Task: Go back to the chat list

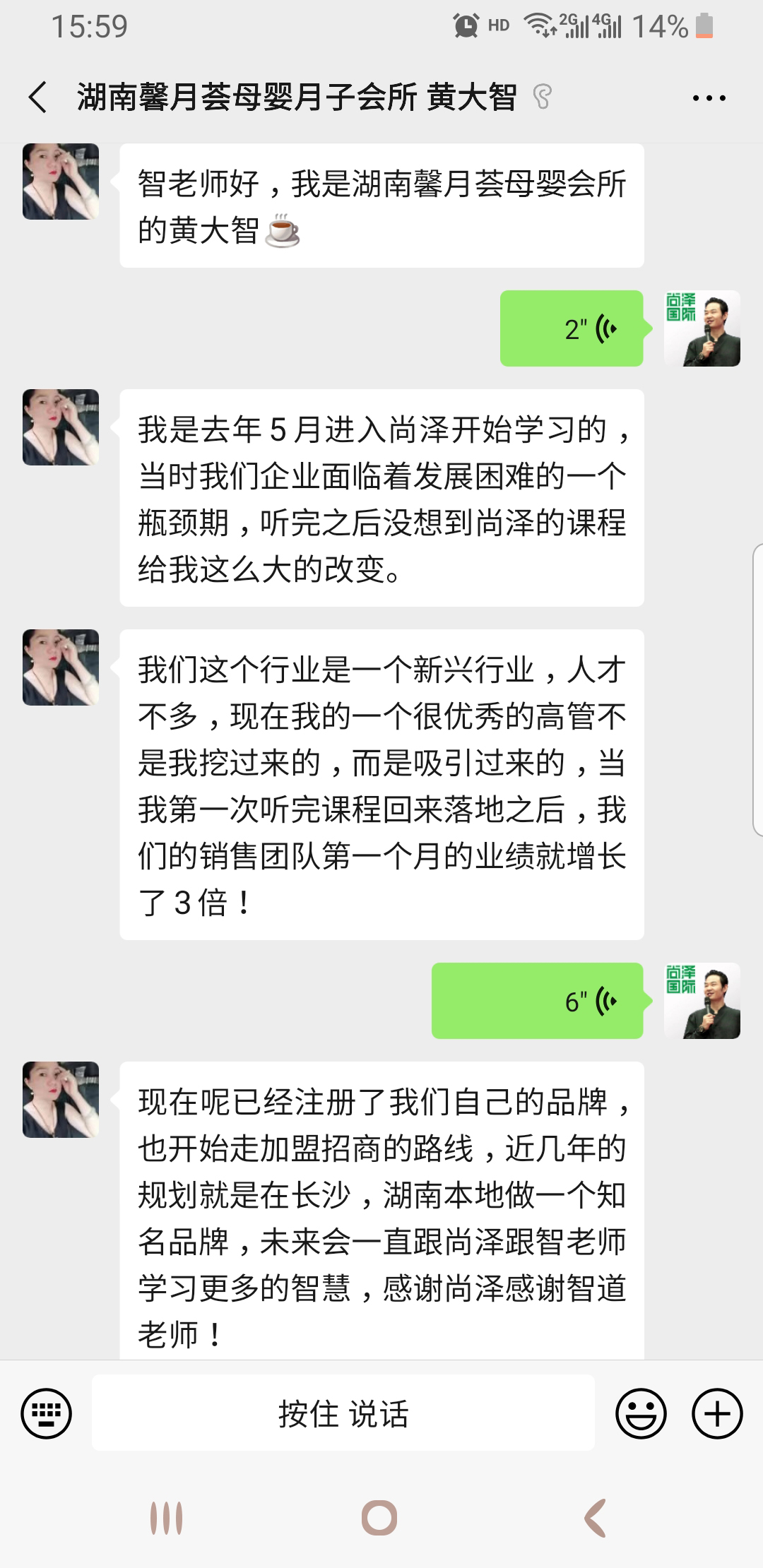Action: click(x=38, y=97)
